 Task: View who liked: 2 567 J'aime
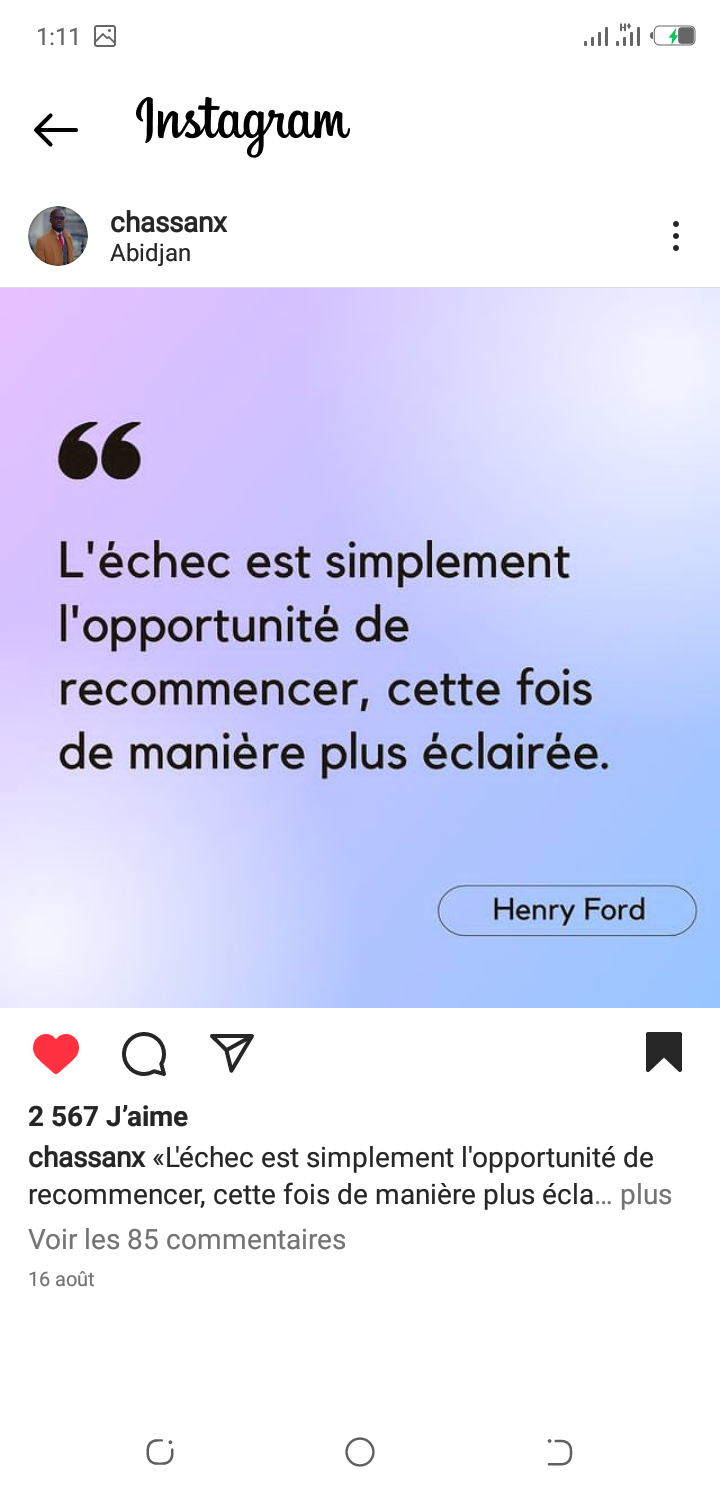(x=108, y=1116)
